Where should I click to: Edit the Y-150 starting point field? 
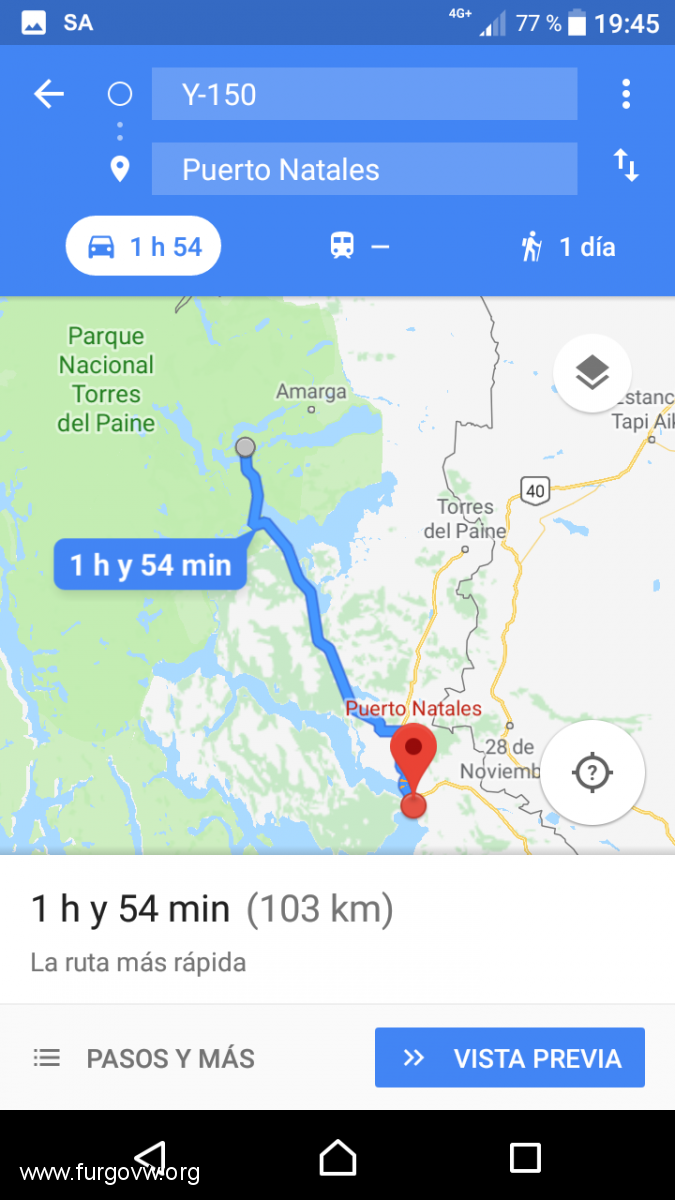[364, 95]
